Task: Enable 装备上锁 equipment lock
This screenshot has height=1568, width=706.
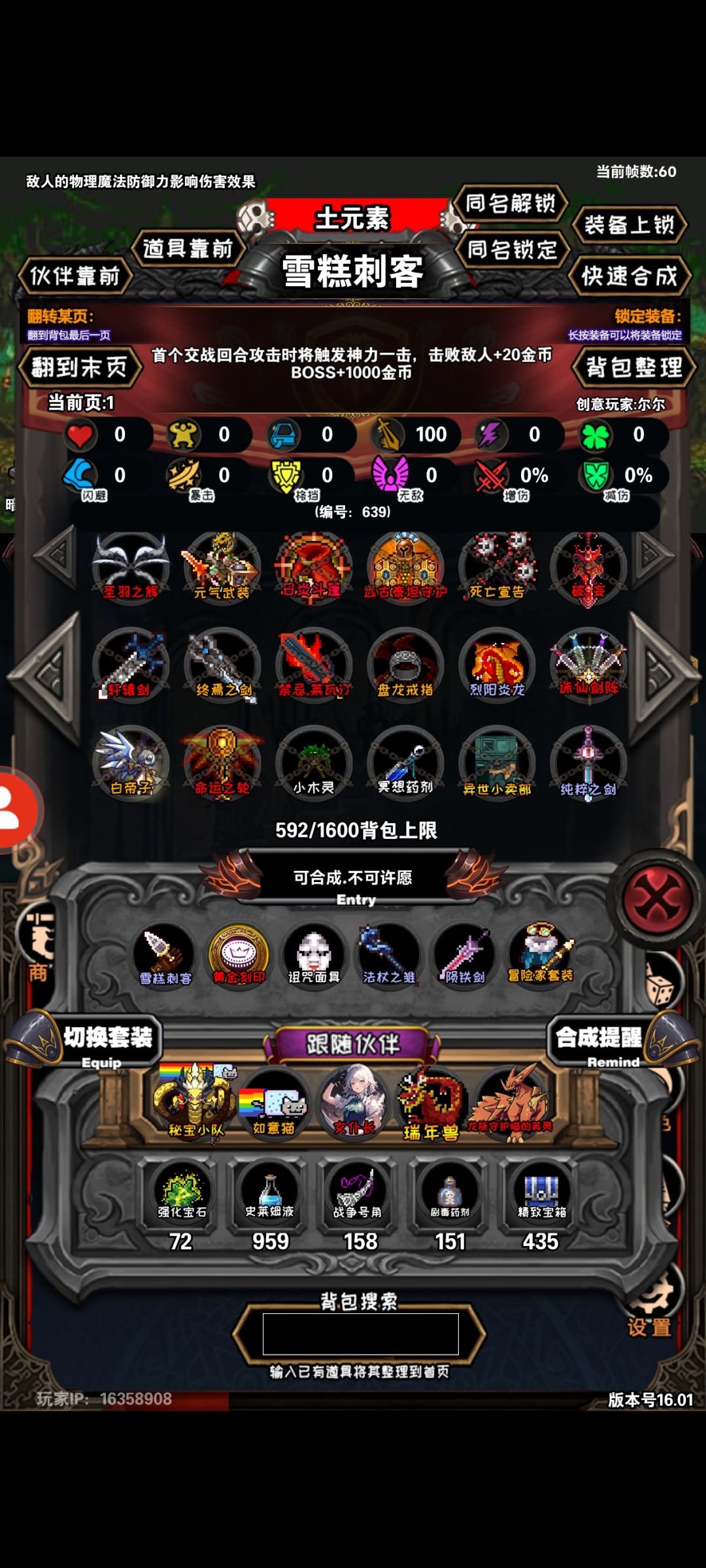Action: 630,225
